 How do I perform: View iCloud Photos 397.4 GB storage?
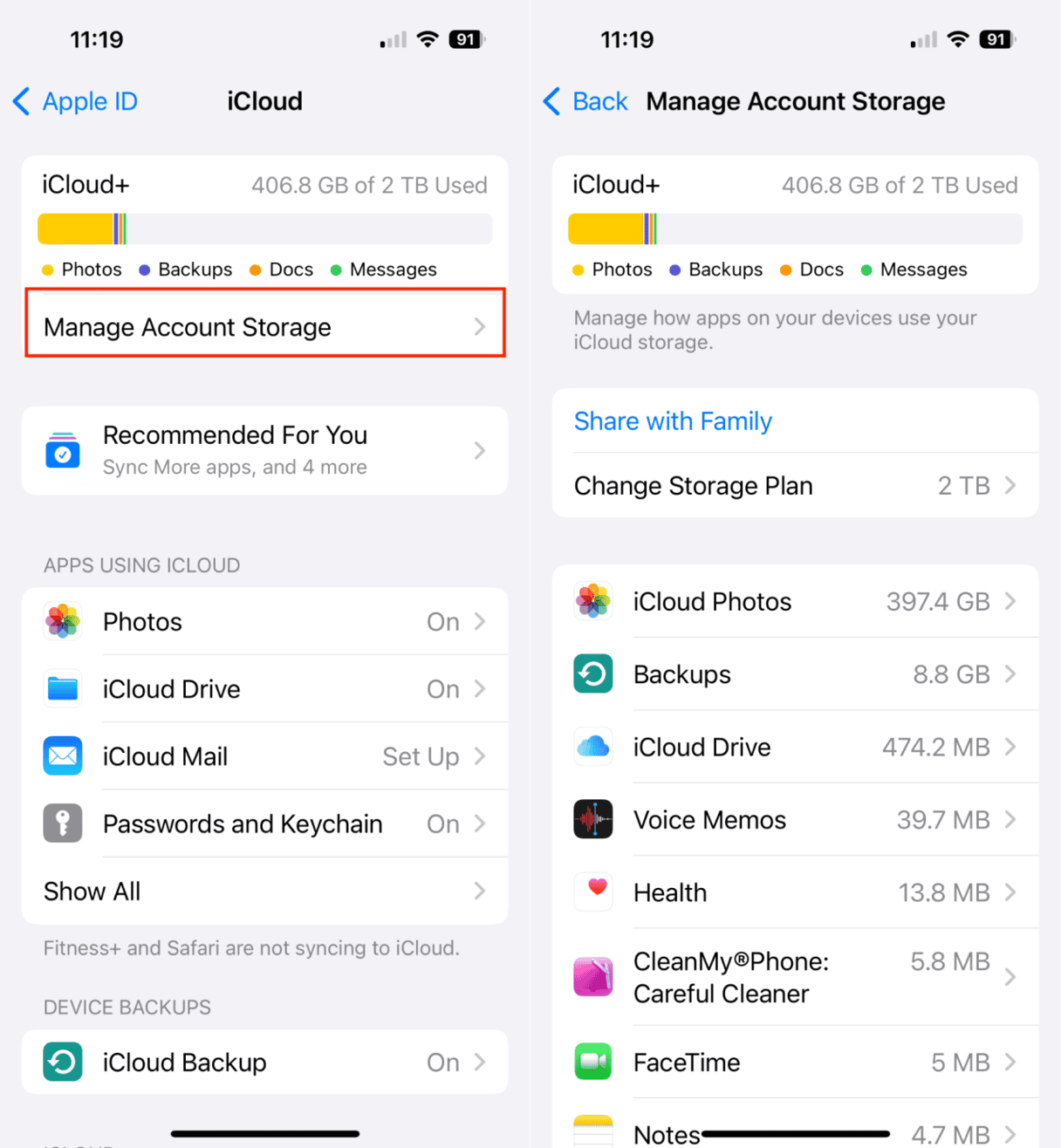794,602
